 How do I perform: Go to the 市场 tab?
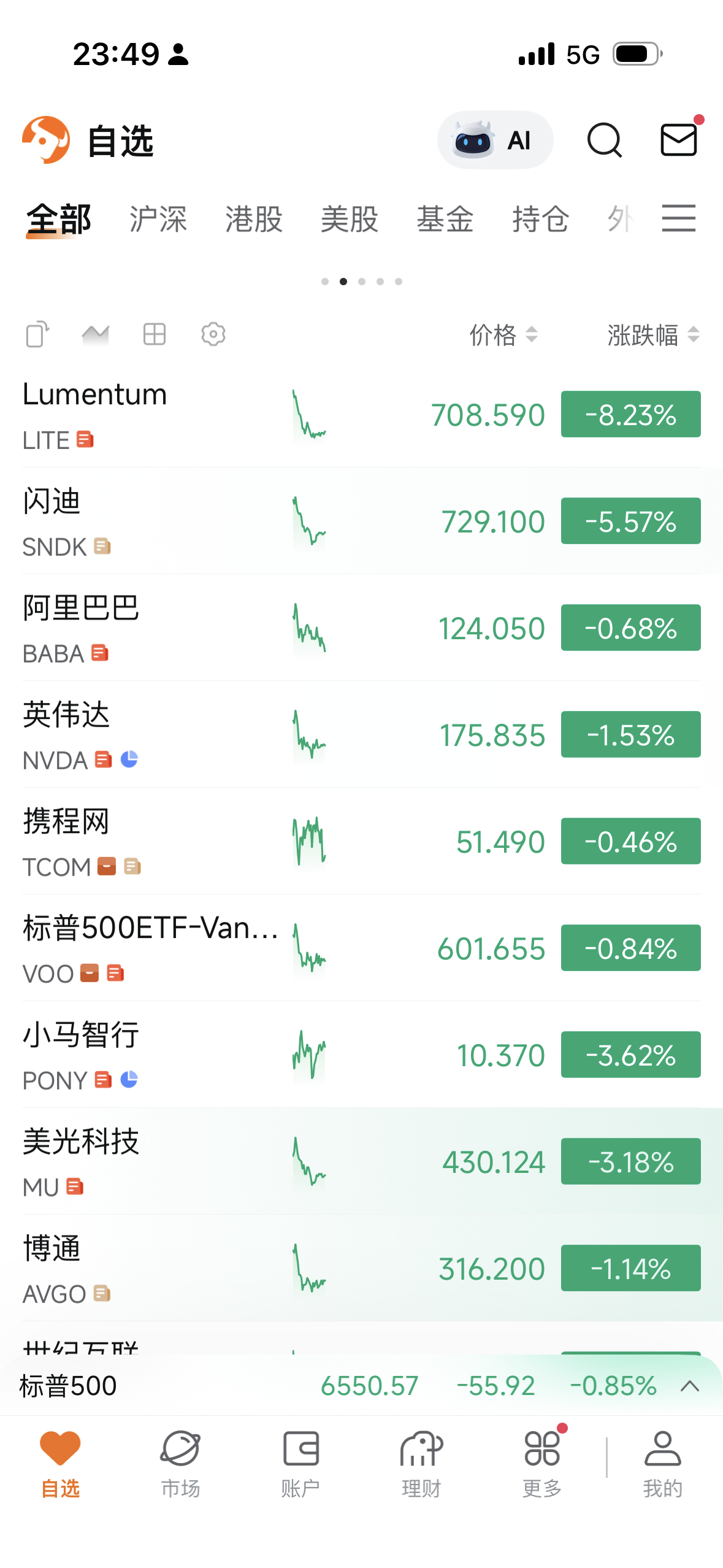(x=180, y=1464)
